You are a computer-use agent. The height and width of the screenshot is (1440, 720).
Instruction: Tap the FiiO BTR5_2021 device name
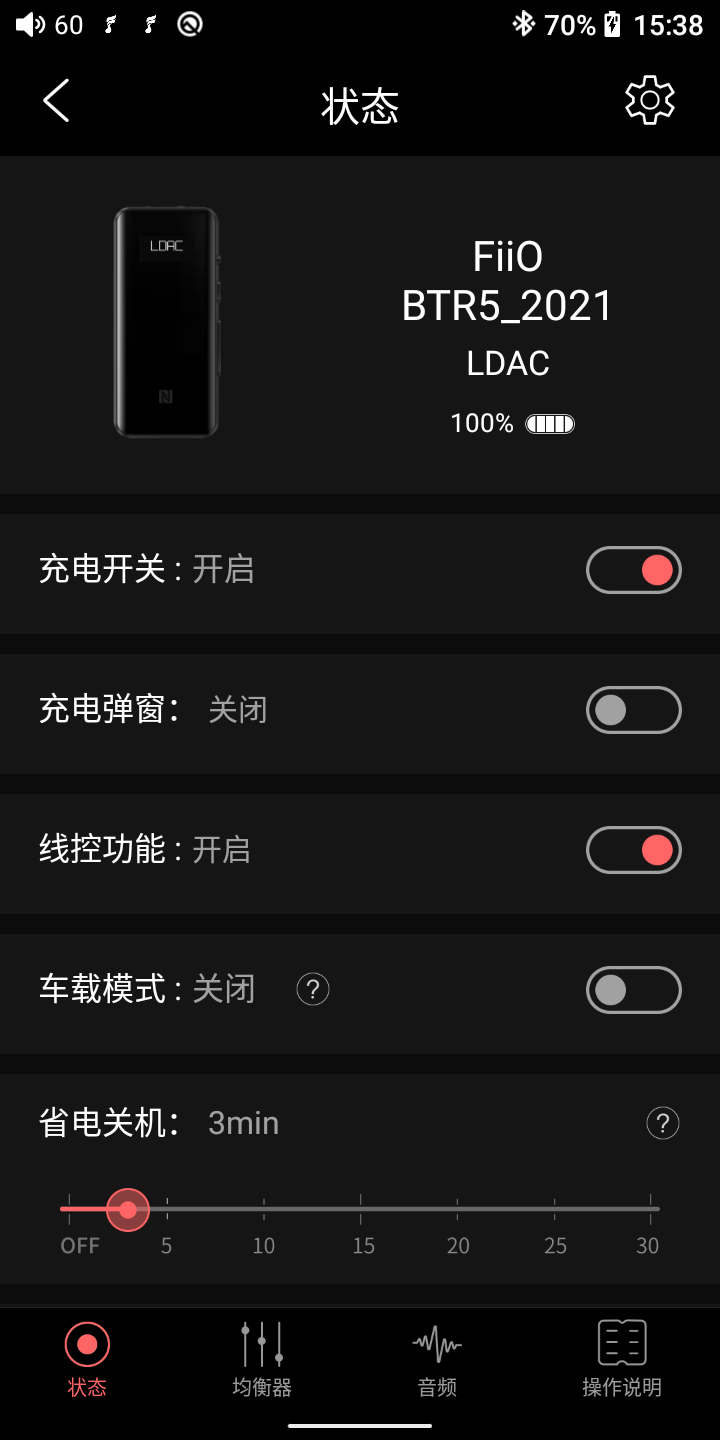pos(508,280)
